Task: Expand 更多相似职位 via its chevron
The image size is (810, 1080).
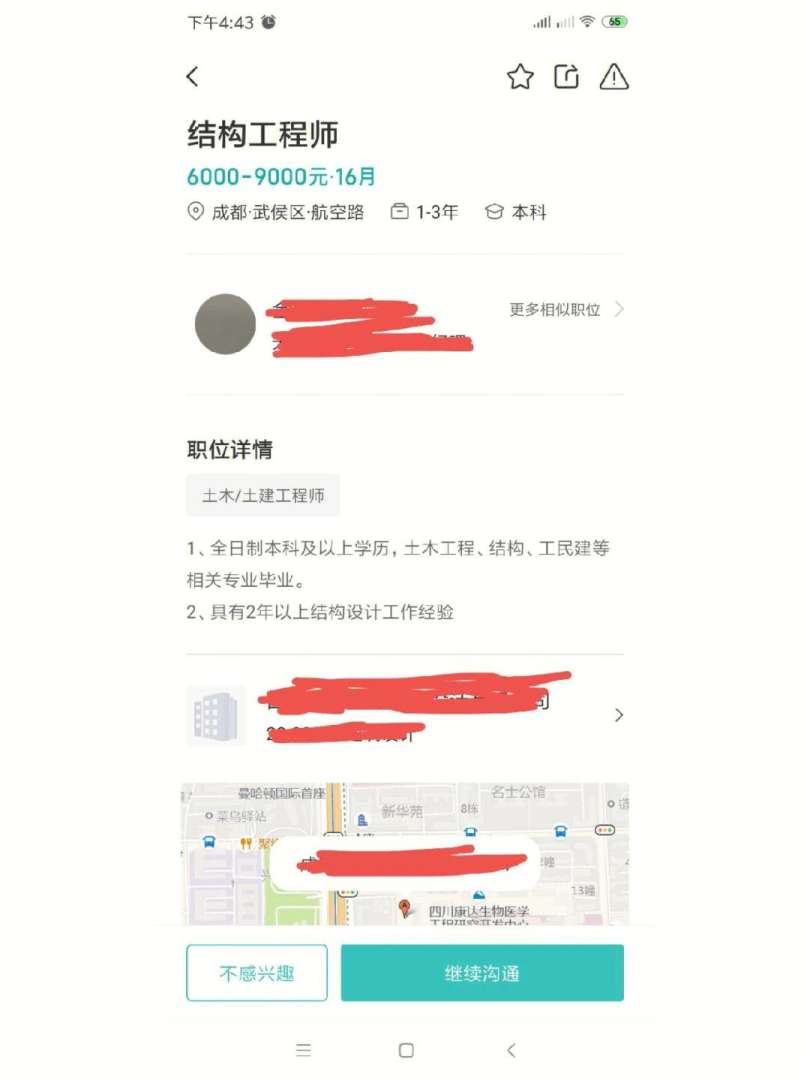Action: (x=622, y=311)
